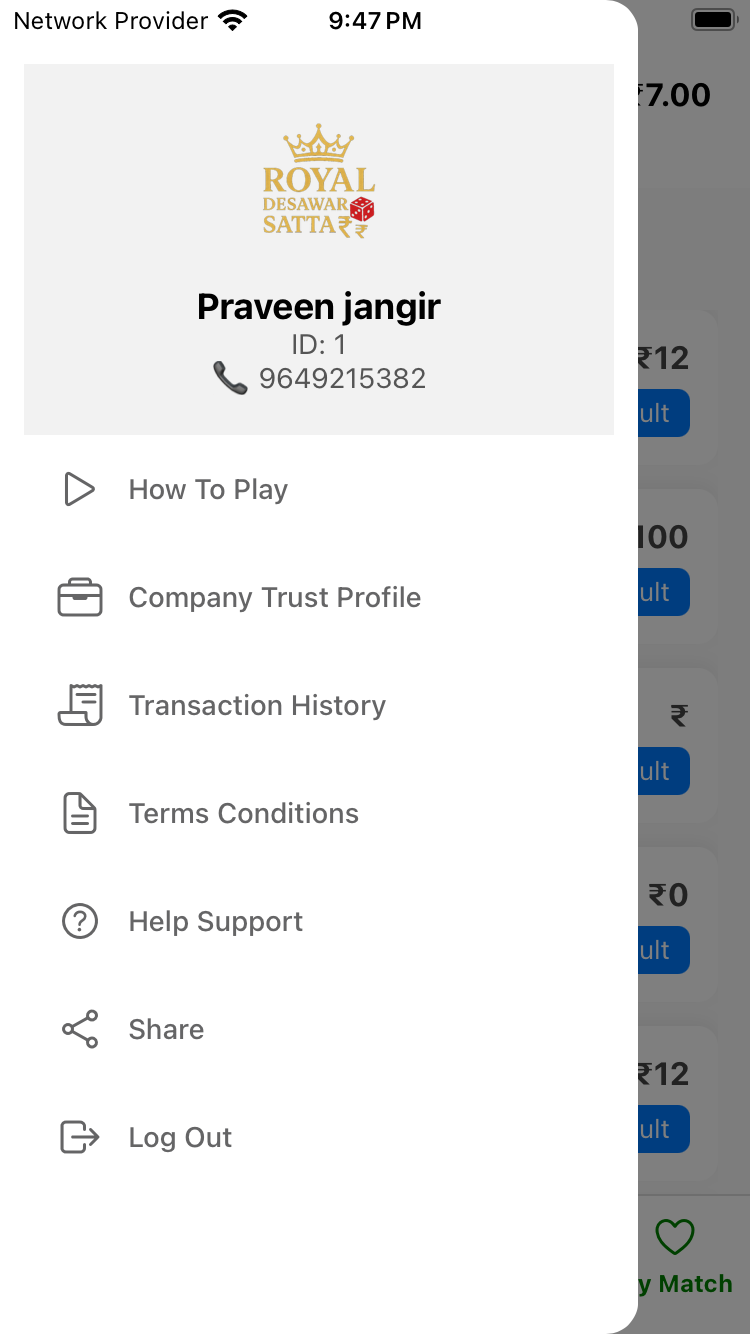Click the share network icon in the sidebar
This screenshot has width=750, height=1334.
point(79,1029)
